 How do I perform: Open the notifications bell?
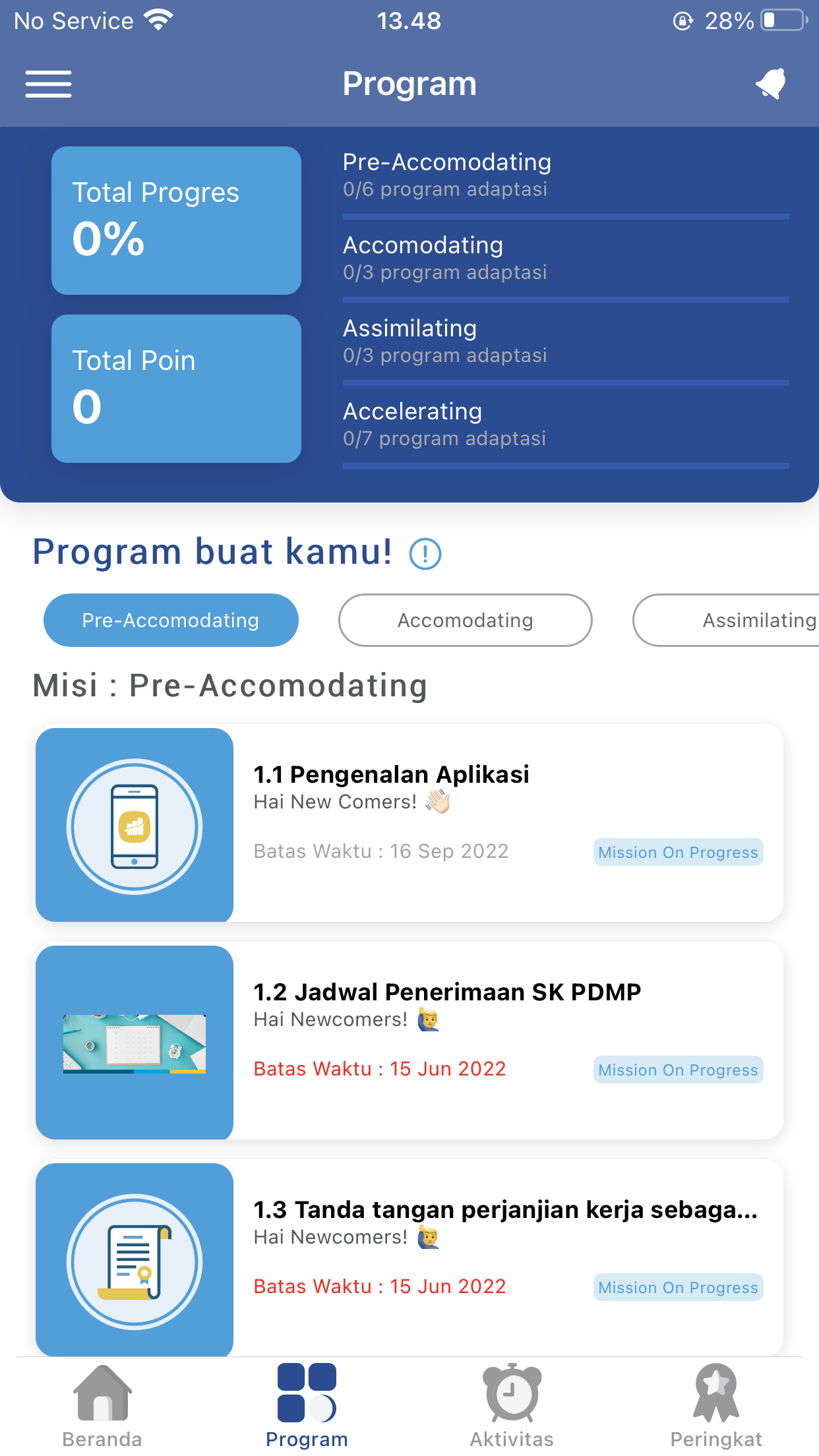(x=770, y=84)
